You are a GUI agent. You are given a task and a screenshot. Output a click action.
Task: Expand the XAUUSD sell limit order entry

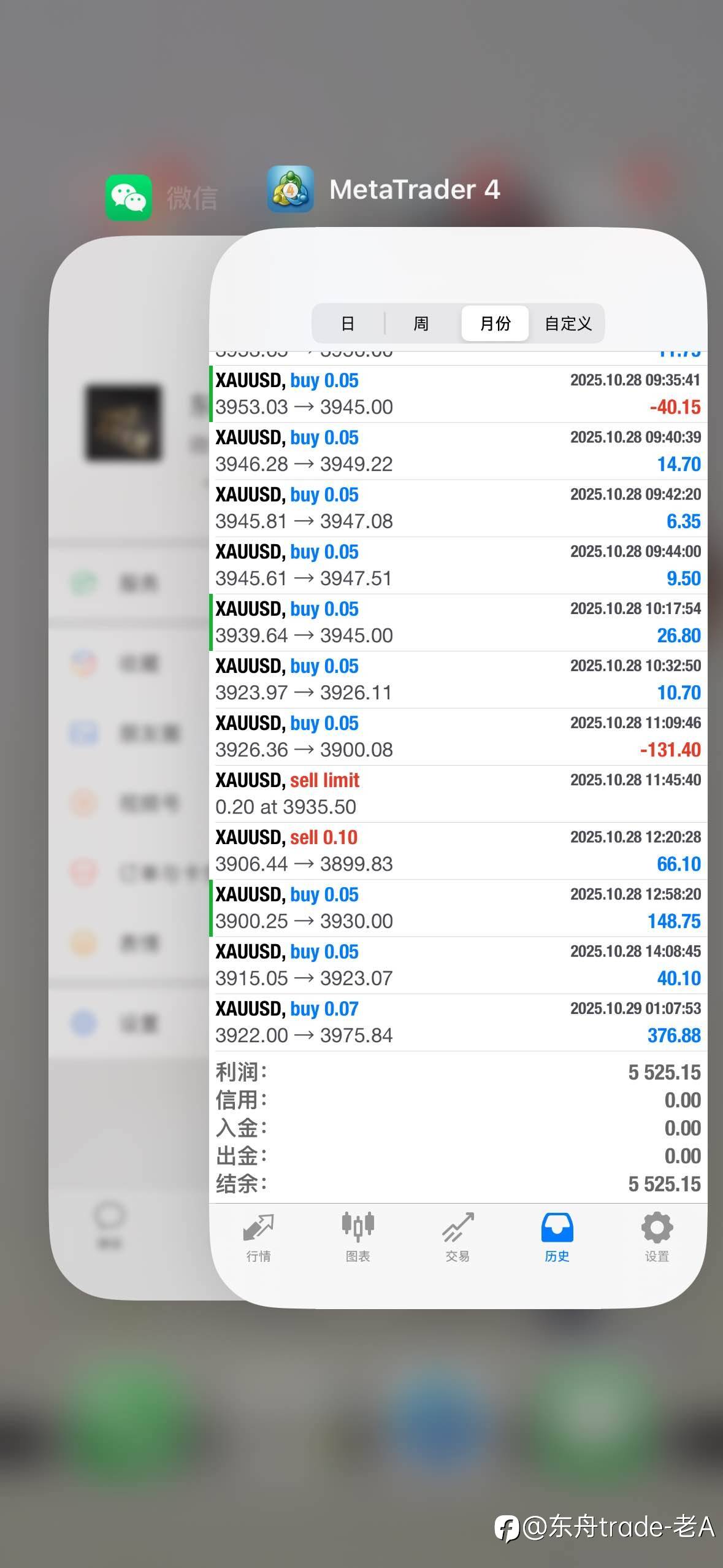pos(457,793)
